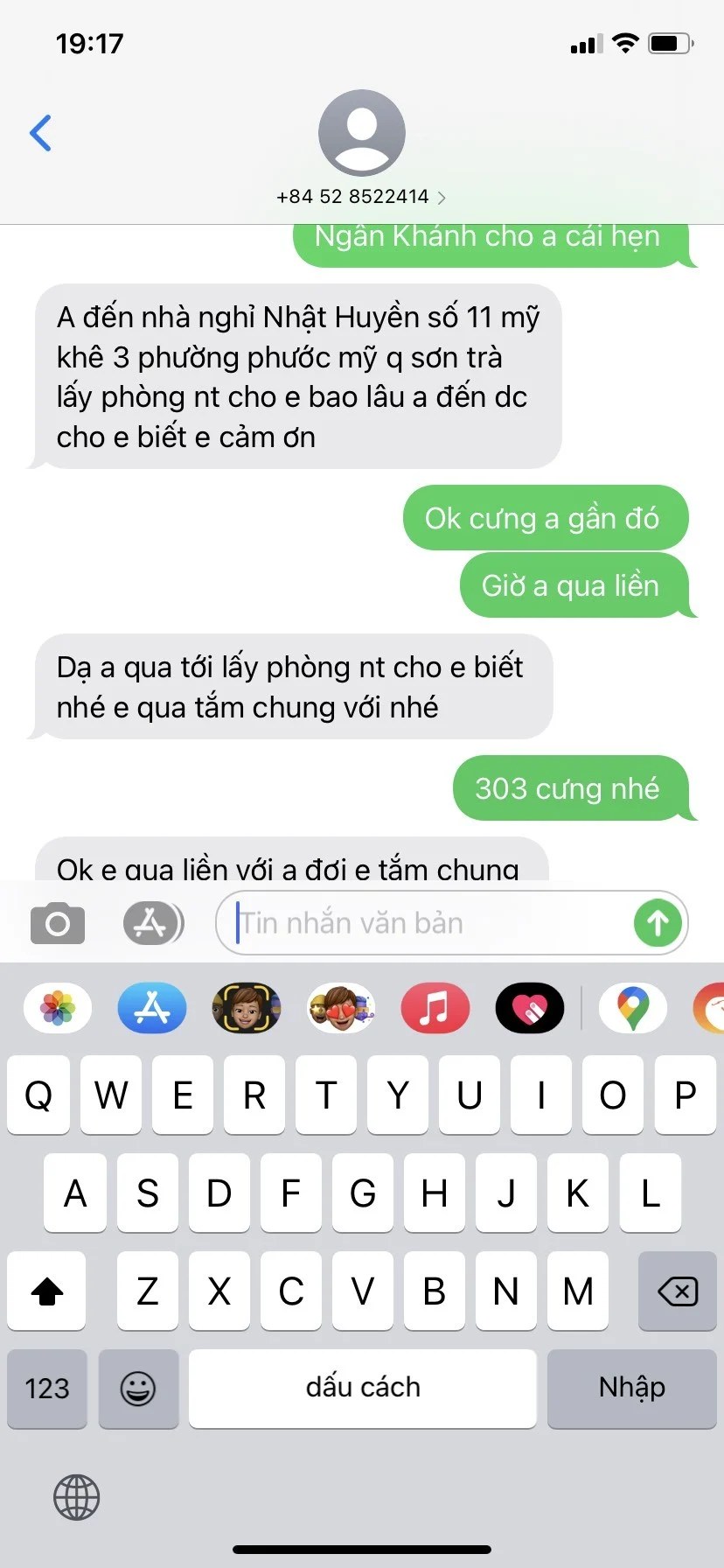Open the App Store iMessage app

(152, 1008)
